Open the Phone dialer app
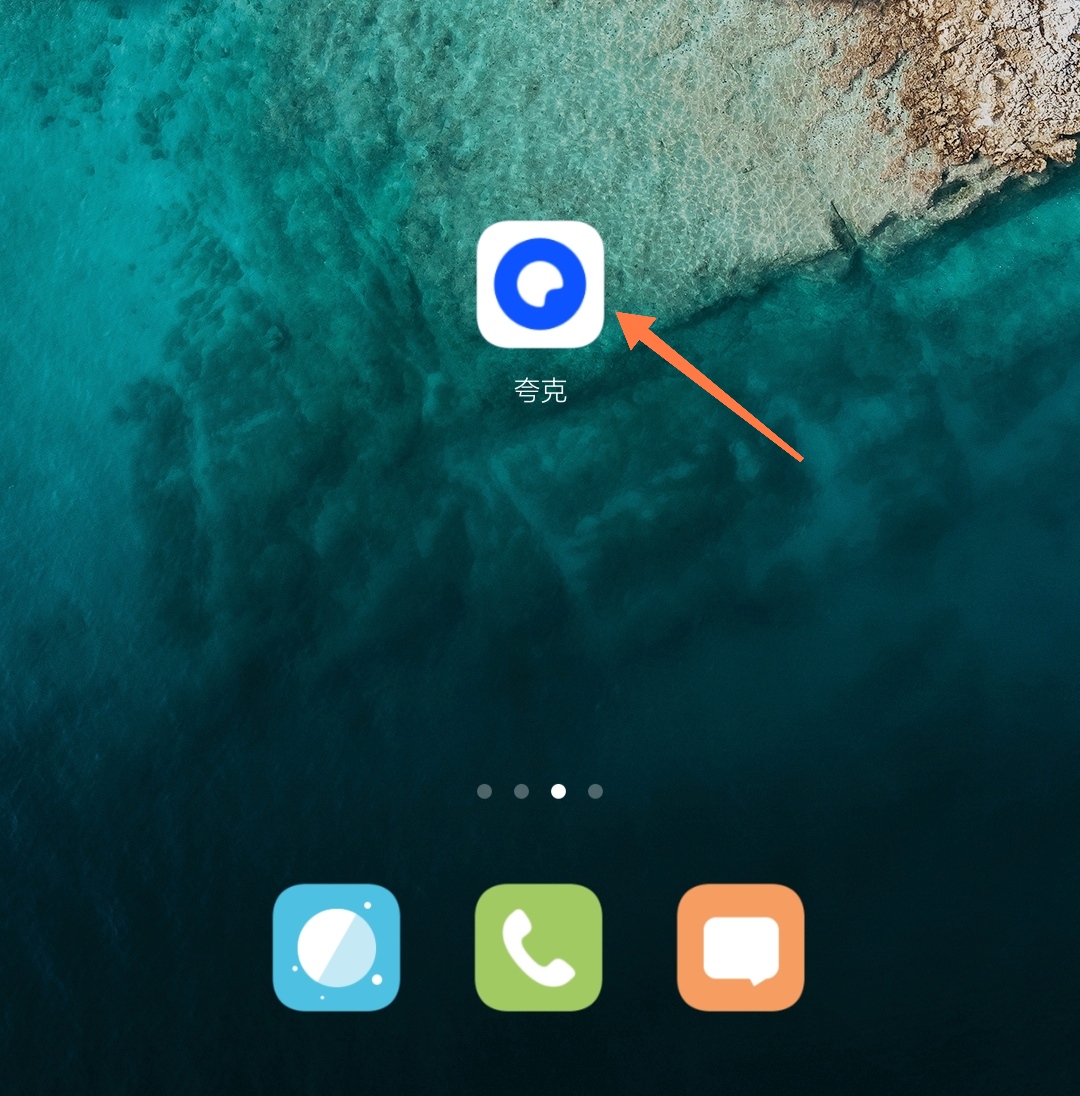 click(x=538, y=947)
